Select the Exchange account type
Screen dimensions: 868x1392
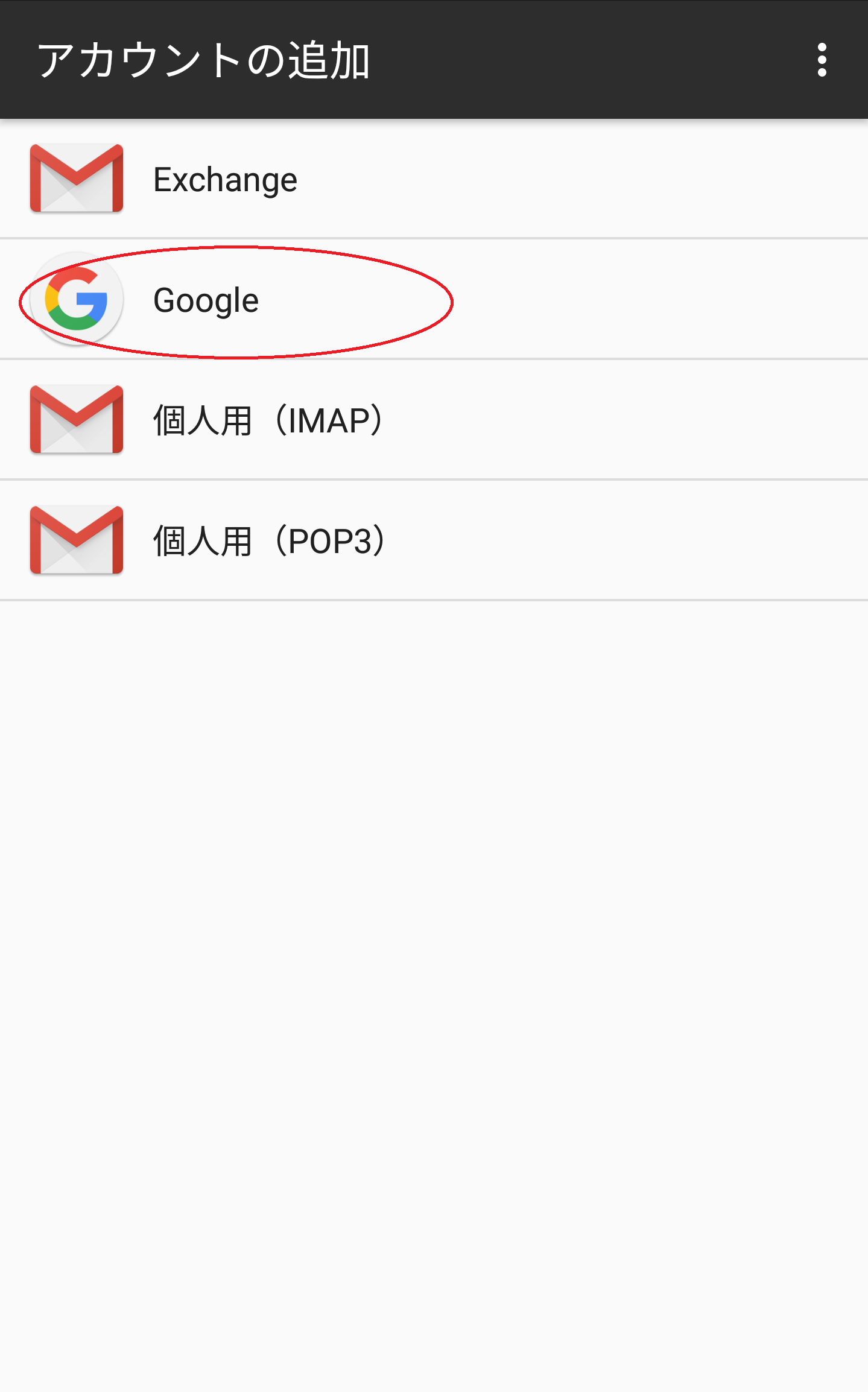[434, 179]
